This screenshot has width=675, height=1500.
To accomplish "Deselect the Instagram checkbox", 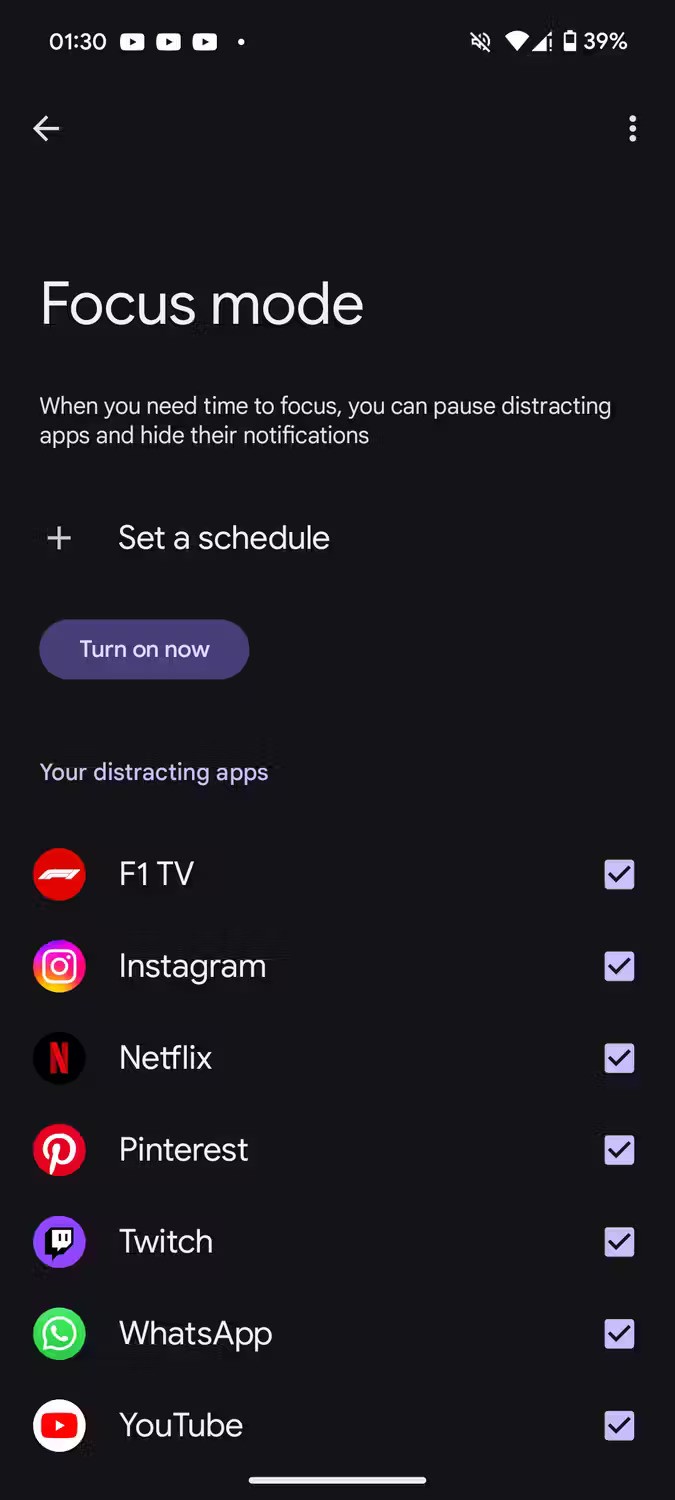I will 619,966.
